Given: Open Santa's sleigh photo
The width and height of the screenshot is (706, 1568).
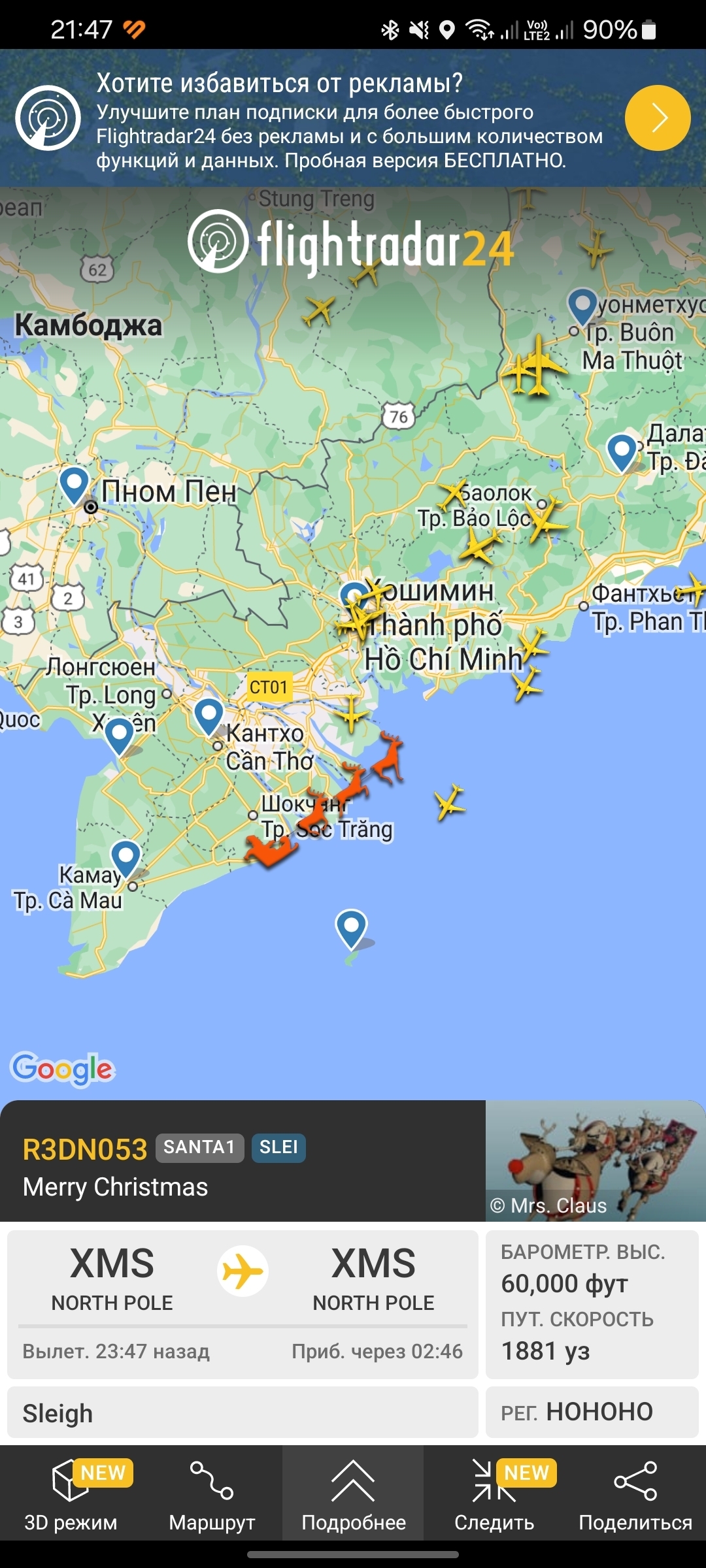Looking at the screenshot, I should coord(595,1161).
